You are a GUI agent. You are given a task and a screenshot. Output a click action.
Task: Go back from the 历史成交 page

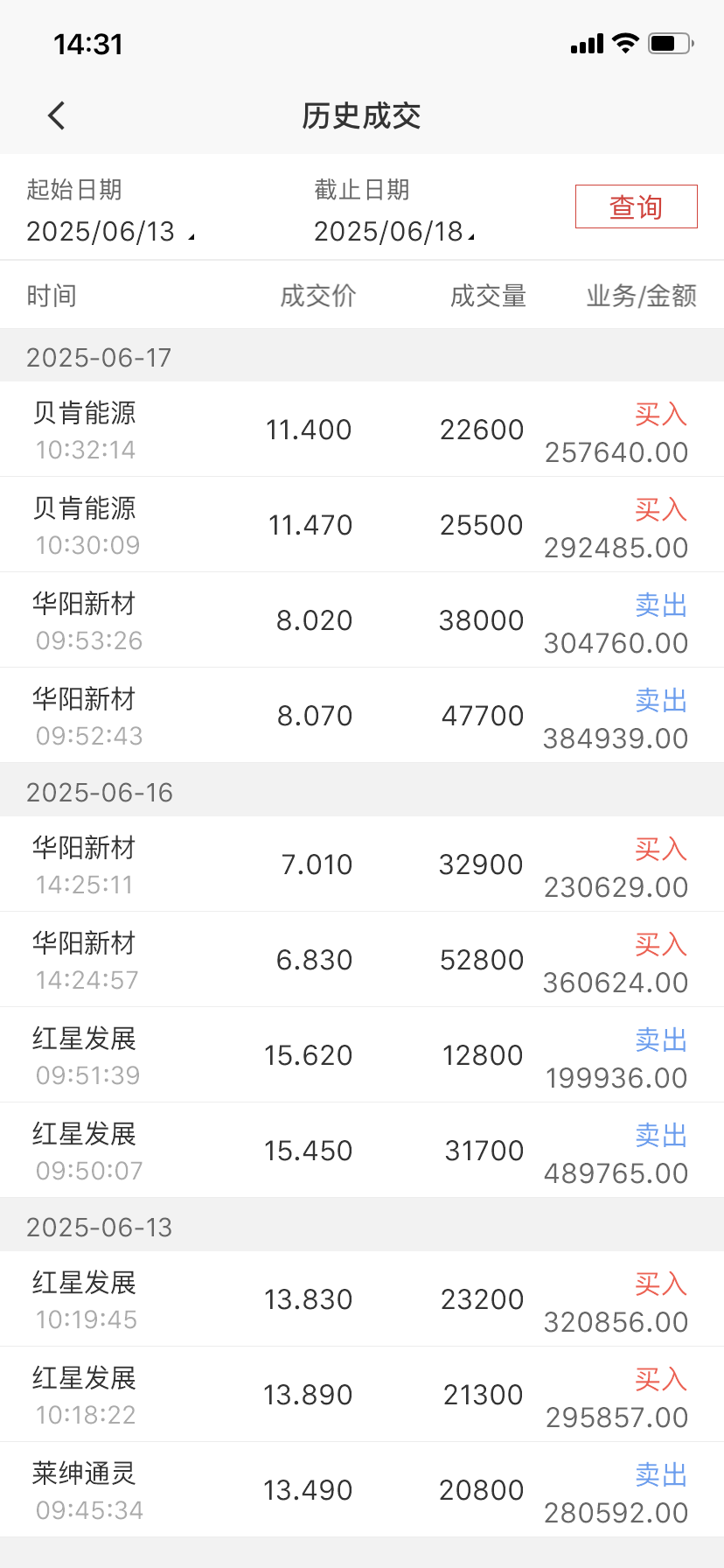pyautogui.click(x=57, y=115)
